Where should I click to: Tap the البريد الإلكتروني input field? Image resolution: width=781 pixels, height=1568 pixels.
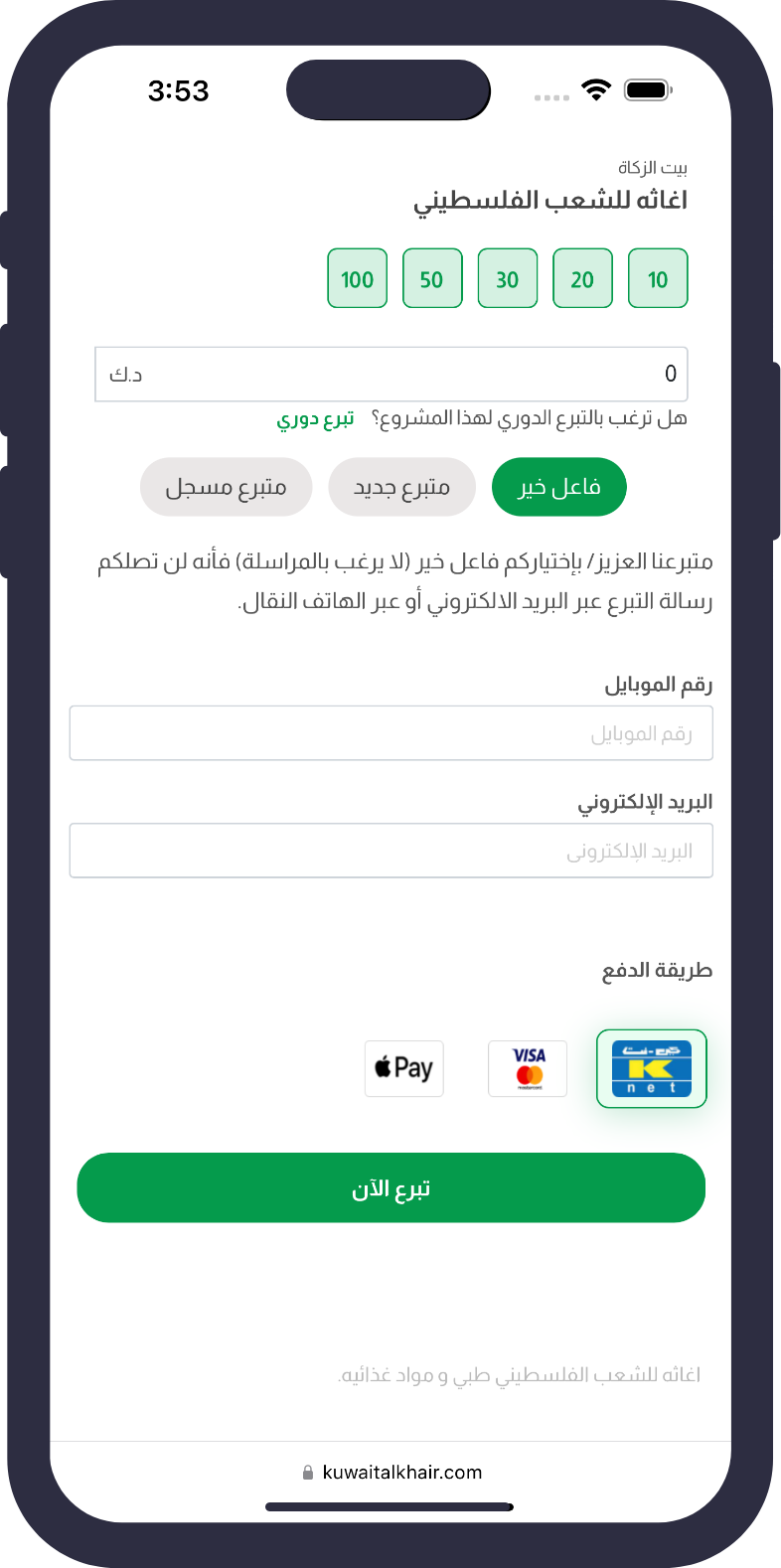pos(391,851)
